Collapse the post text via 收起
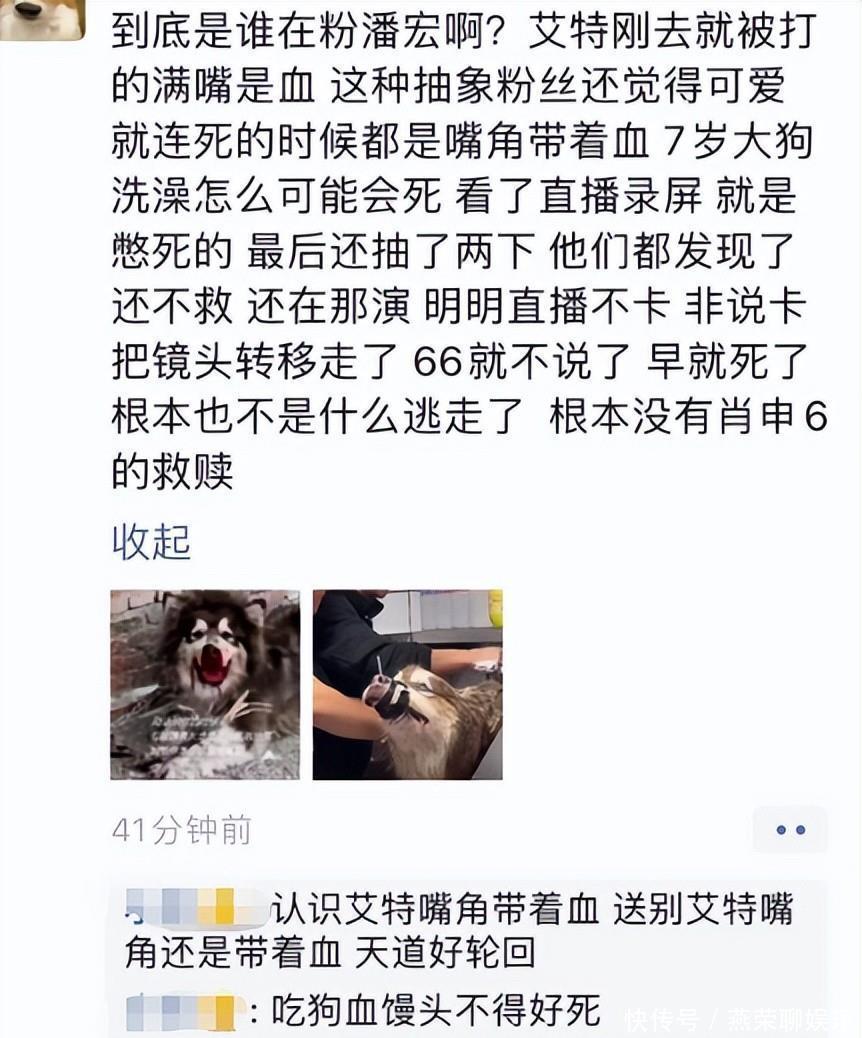Image resolution: width=862 pixels, height=1038 pixels. click(x=150, y=542)
